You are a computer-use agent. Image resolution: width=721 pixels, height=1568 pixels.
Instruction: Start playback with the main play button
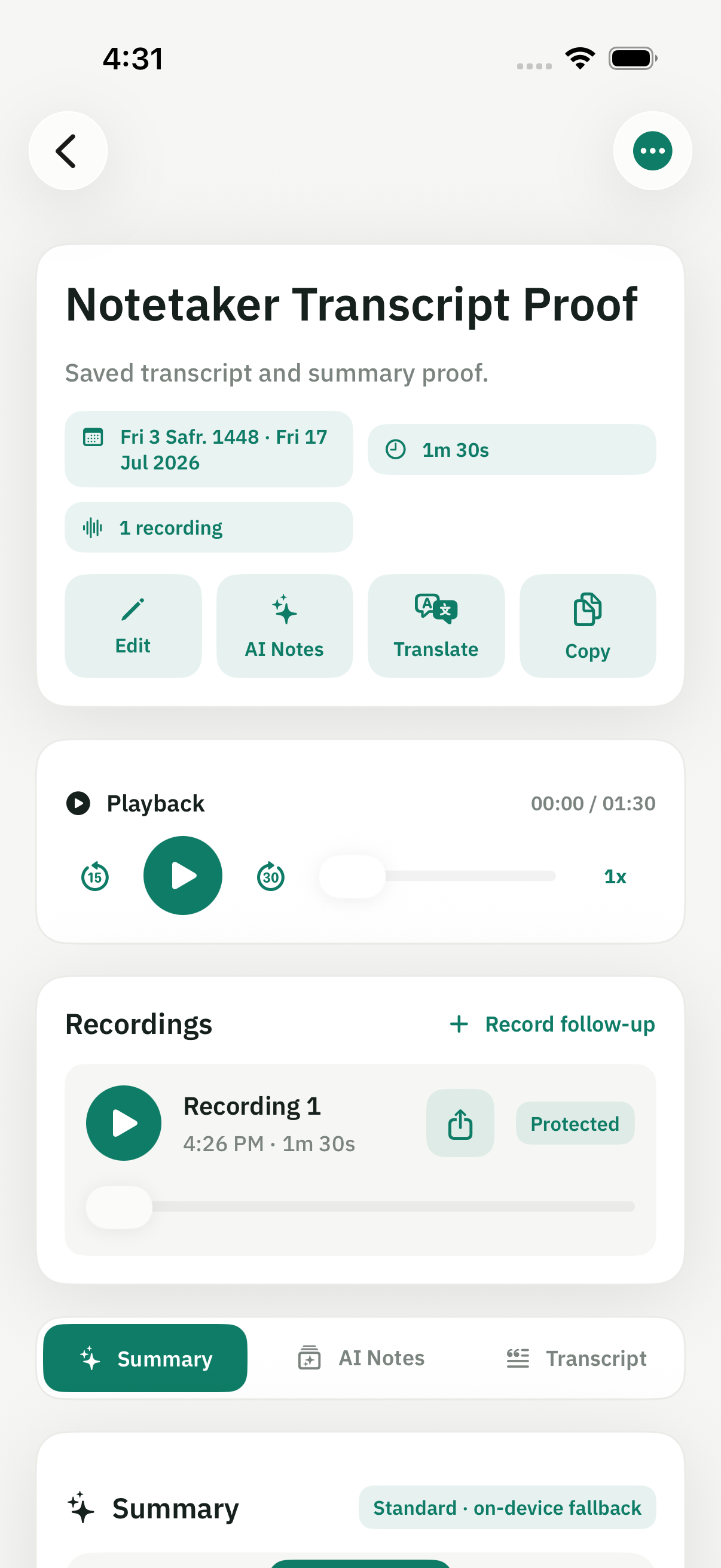[182, 875]
